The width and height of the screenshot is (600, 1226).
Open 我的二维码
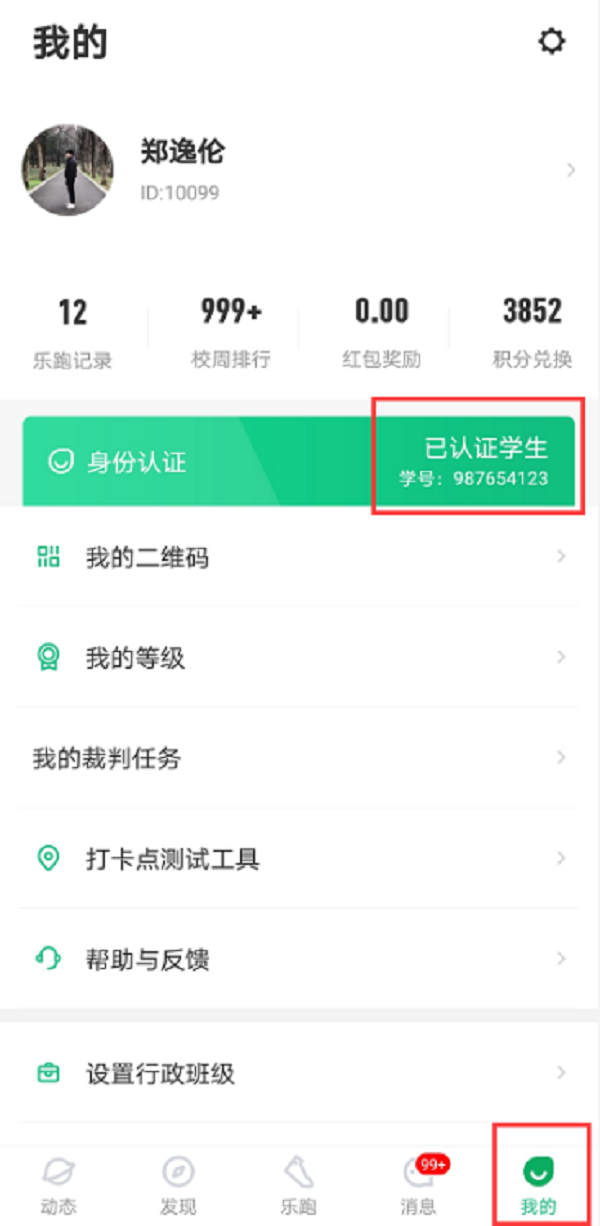coord(300,557)
